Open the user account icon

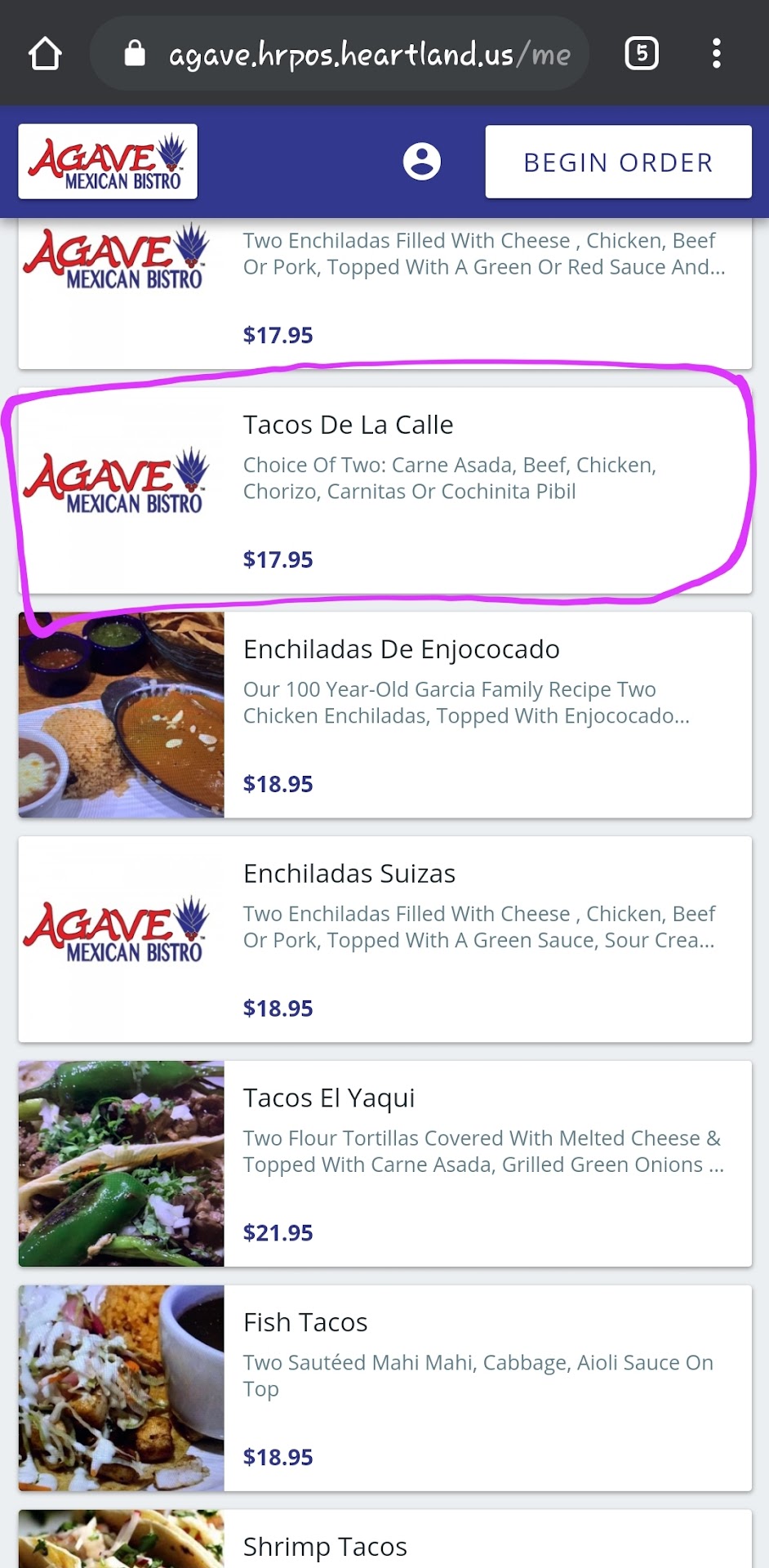tap(422, 162)
